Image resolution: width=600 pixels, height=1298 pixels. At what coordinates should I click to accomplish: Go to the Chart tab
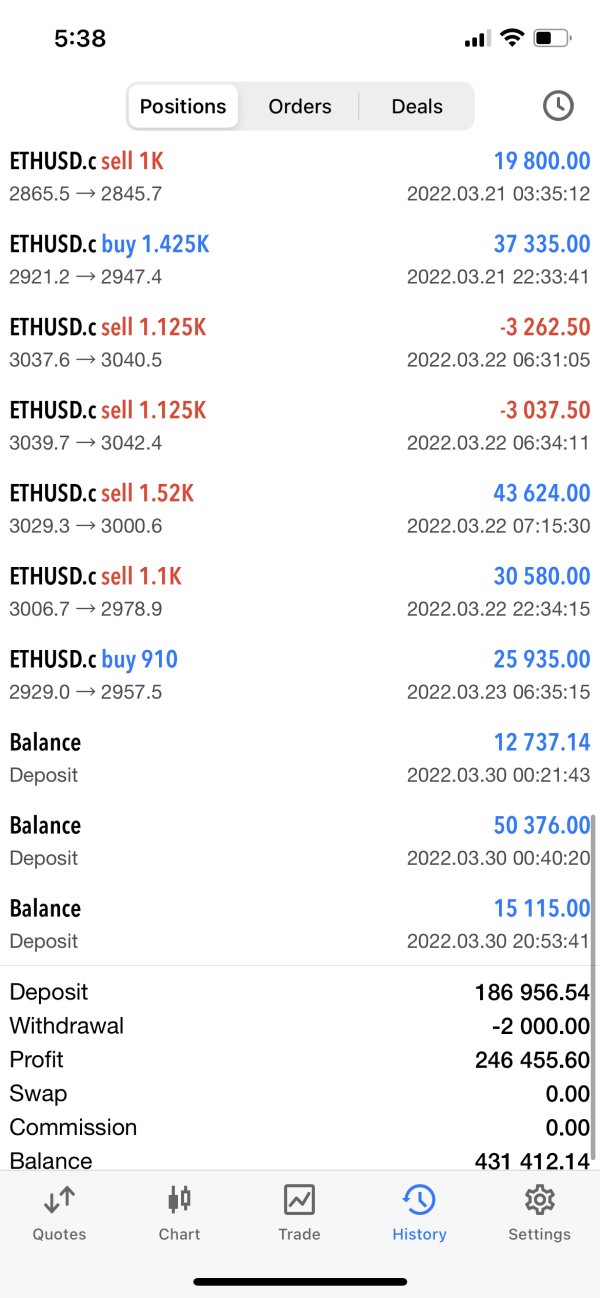tap(180, 1212)
